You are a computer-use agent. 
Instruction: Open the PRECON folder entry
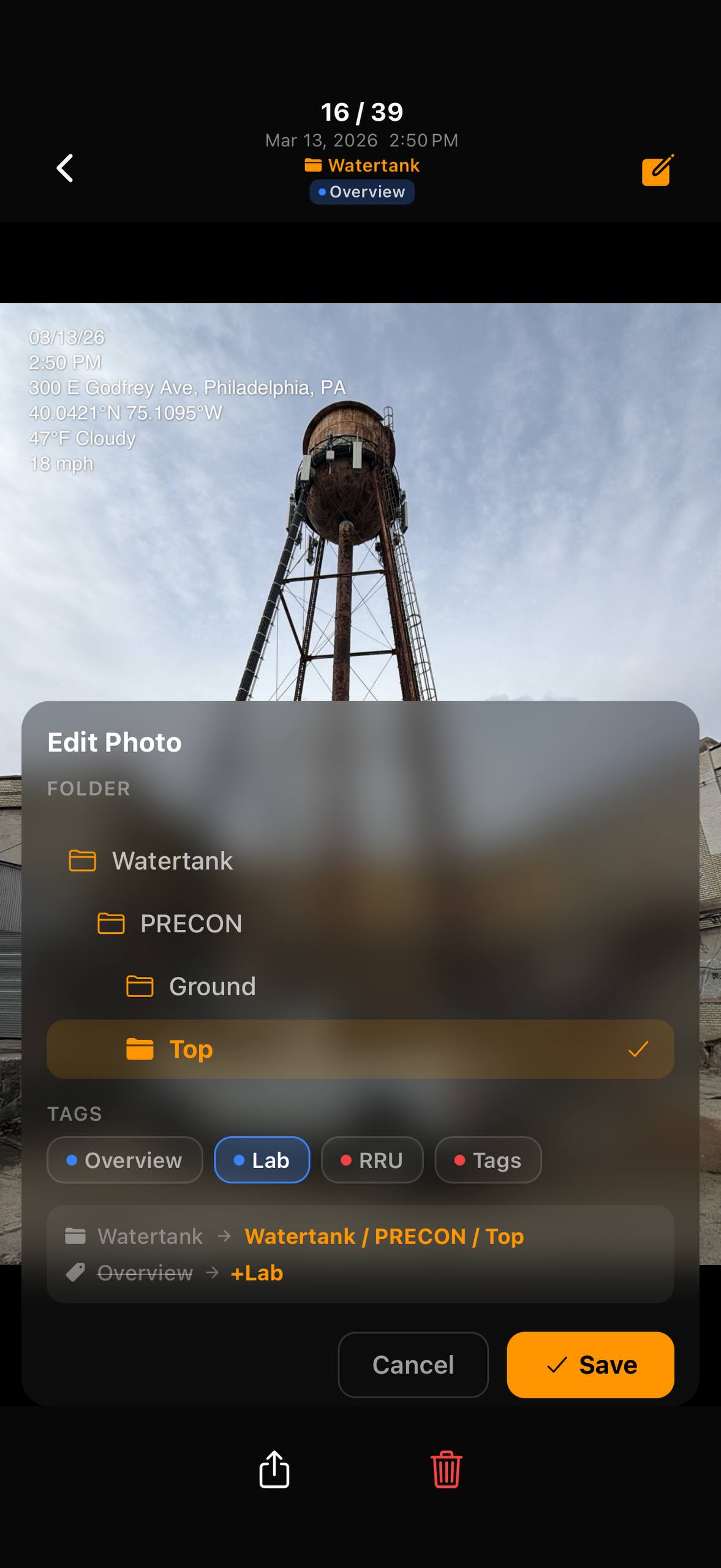click(191, 923)
